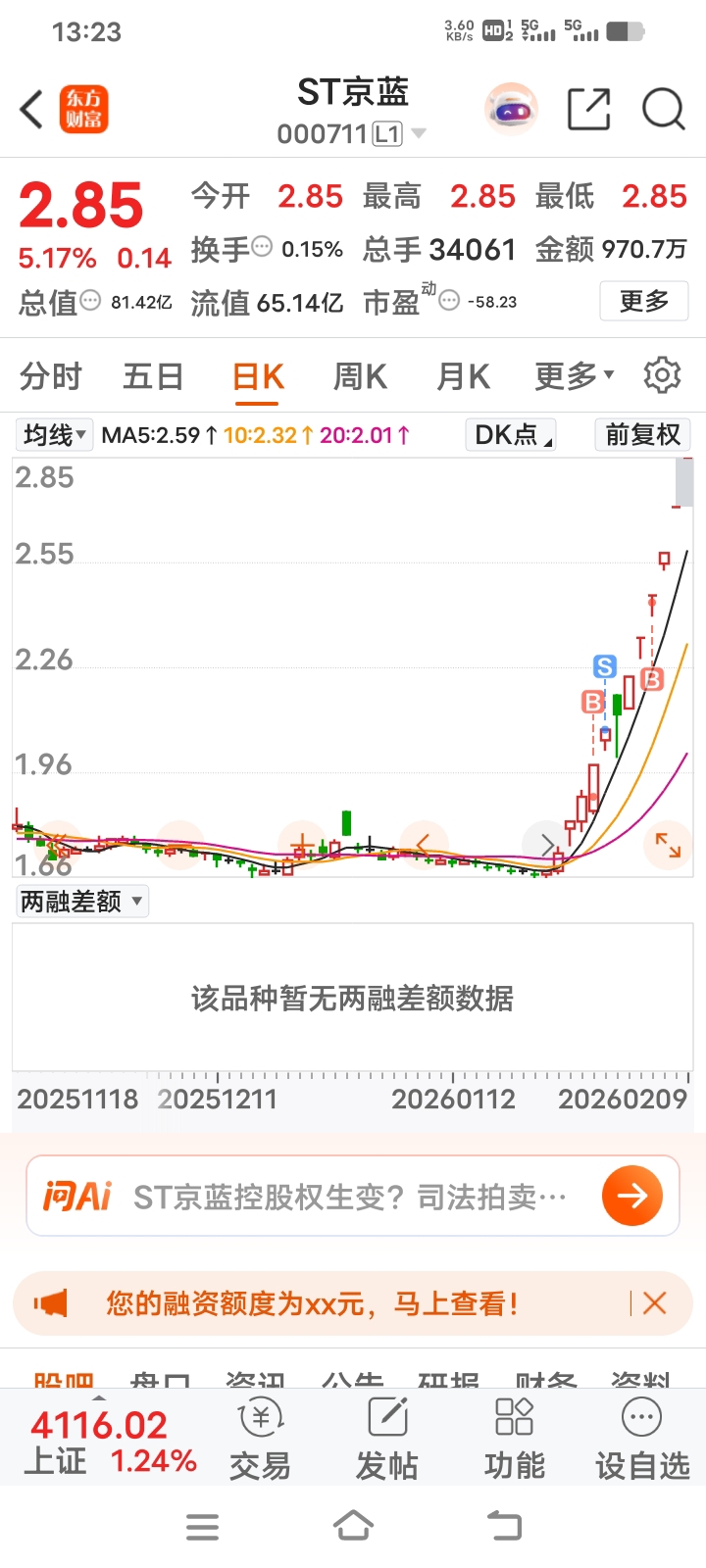Open the 均线 indicator dropdown
This screenshot has height=1568, width=706.
click(x=55, y=434)
